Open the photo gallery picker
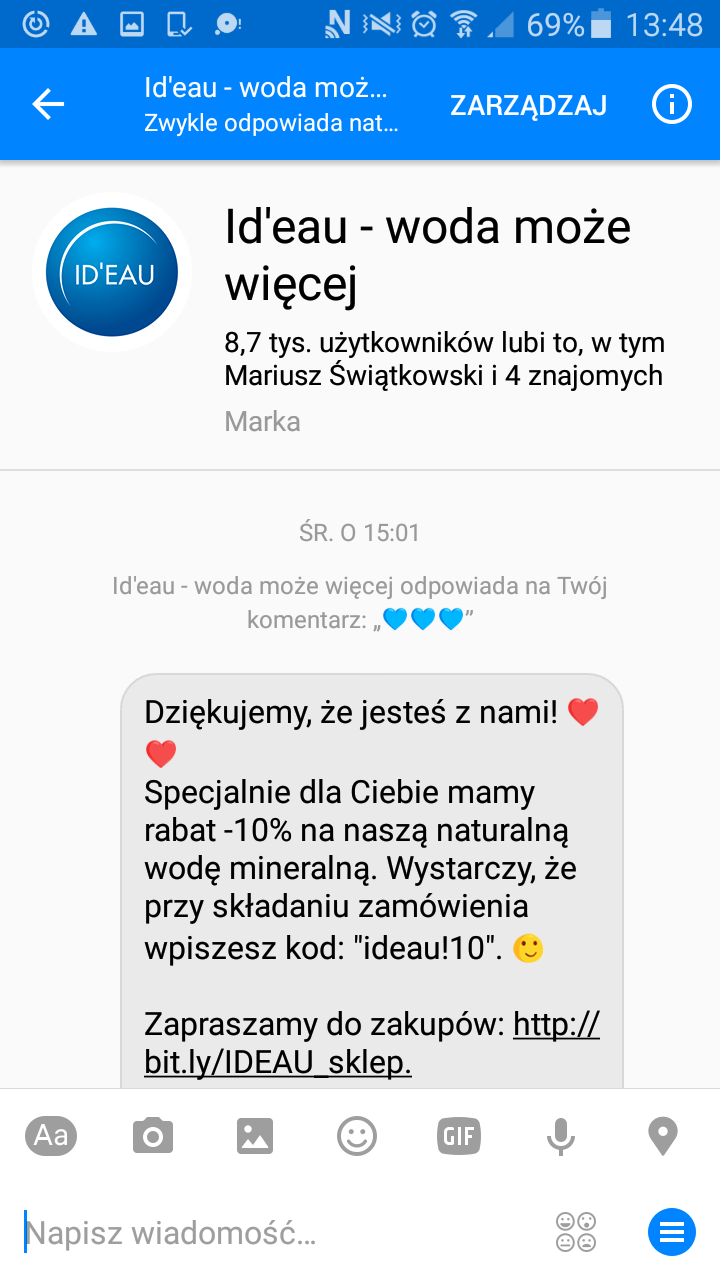Screen dimensions: 720x1280 [x=255, y=1136]
